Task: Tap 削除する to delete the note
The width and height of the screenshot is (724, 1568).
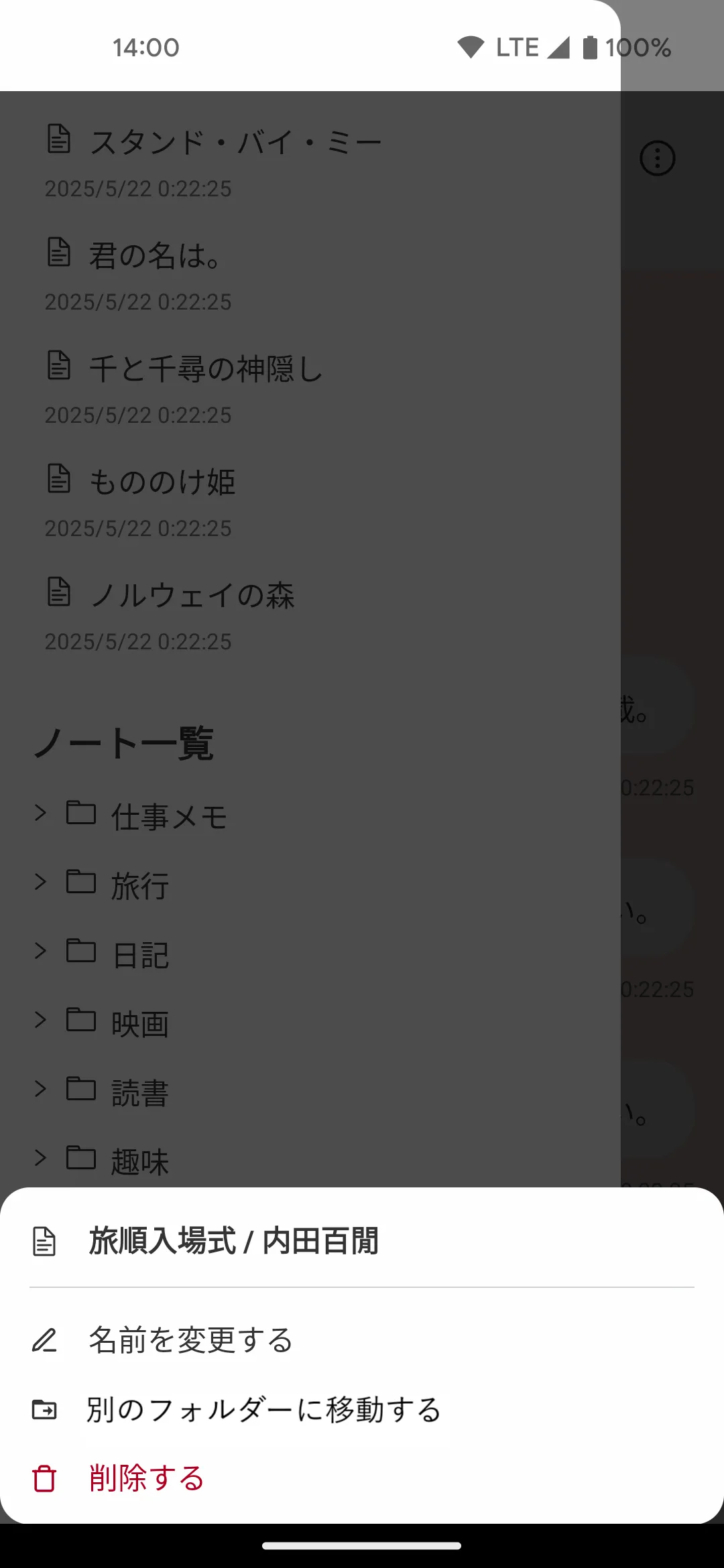Action: point(145,1478)
